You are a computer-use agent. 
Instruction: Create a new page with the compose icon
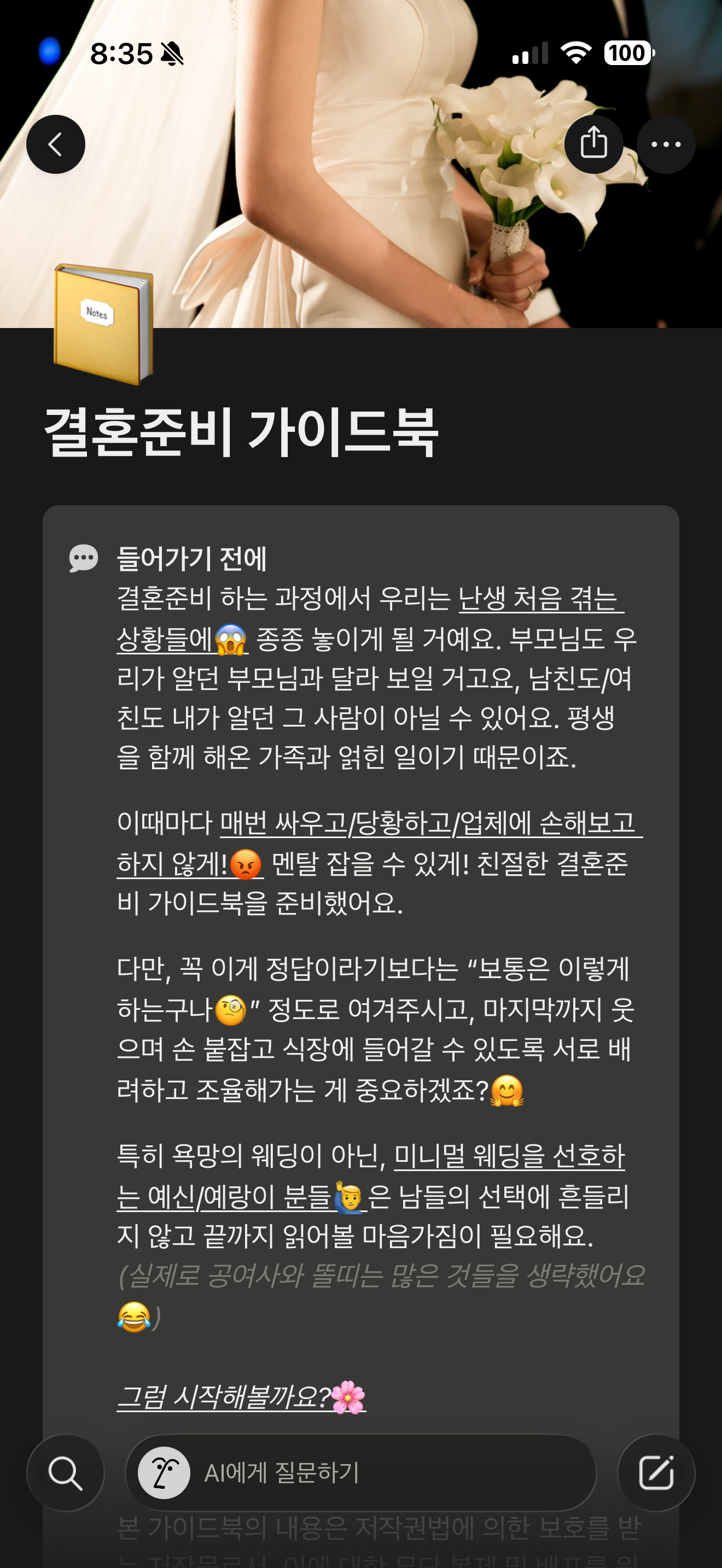(x=656, y=1473)
